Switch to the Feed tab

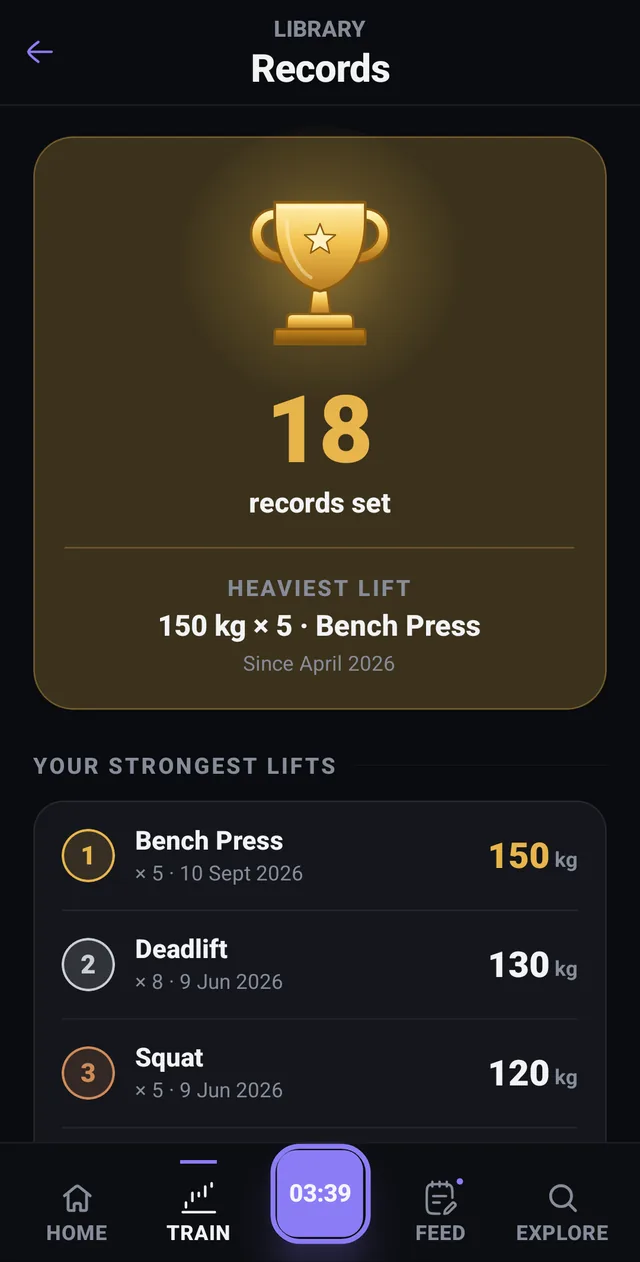pyautogui.click(x=440, y=1212)
